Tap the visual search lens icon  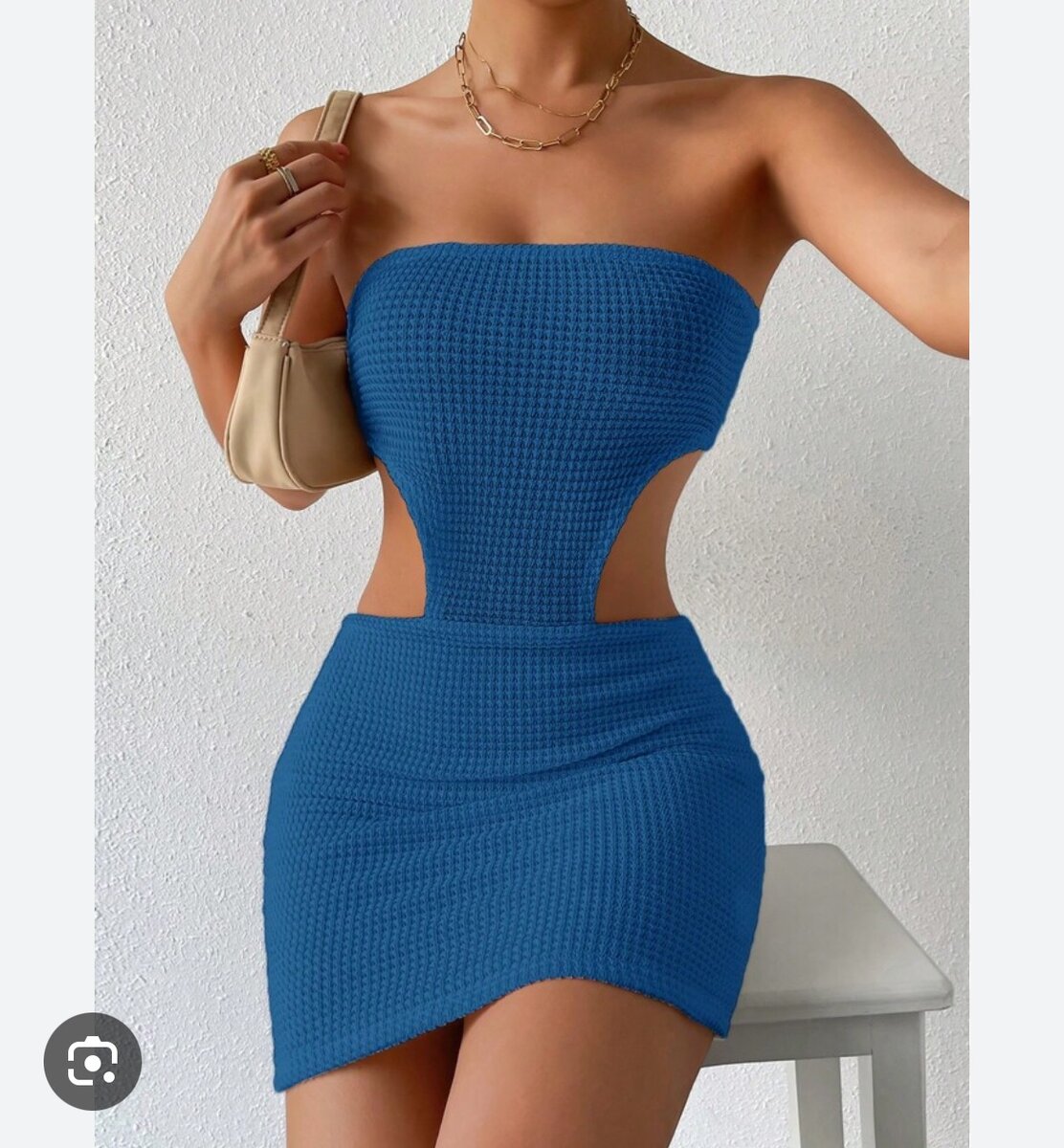click(93, 1061)
